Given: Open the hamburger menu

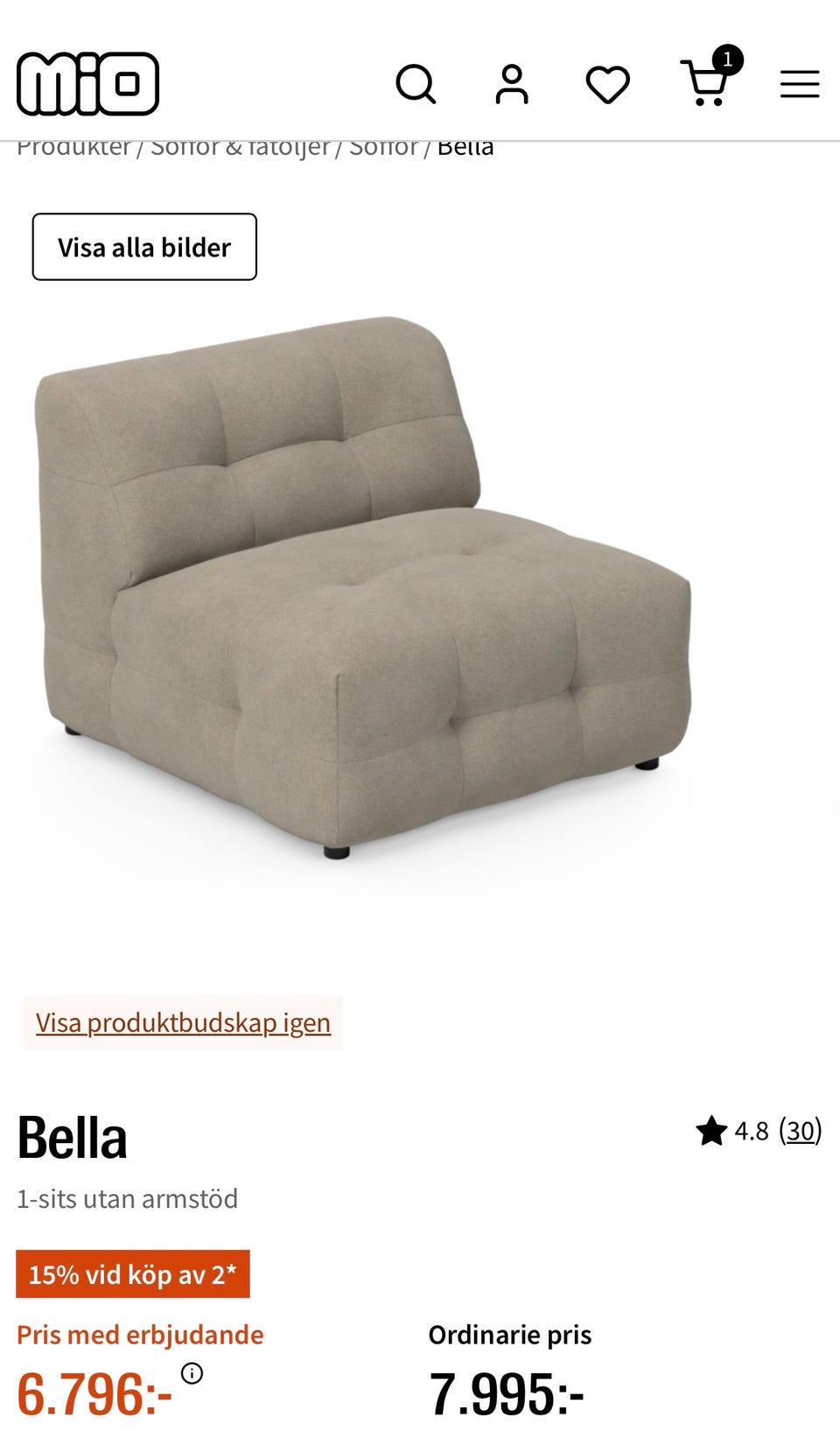Looking at the screenshot, I should 800,85.
